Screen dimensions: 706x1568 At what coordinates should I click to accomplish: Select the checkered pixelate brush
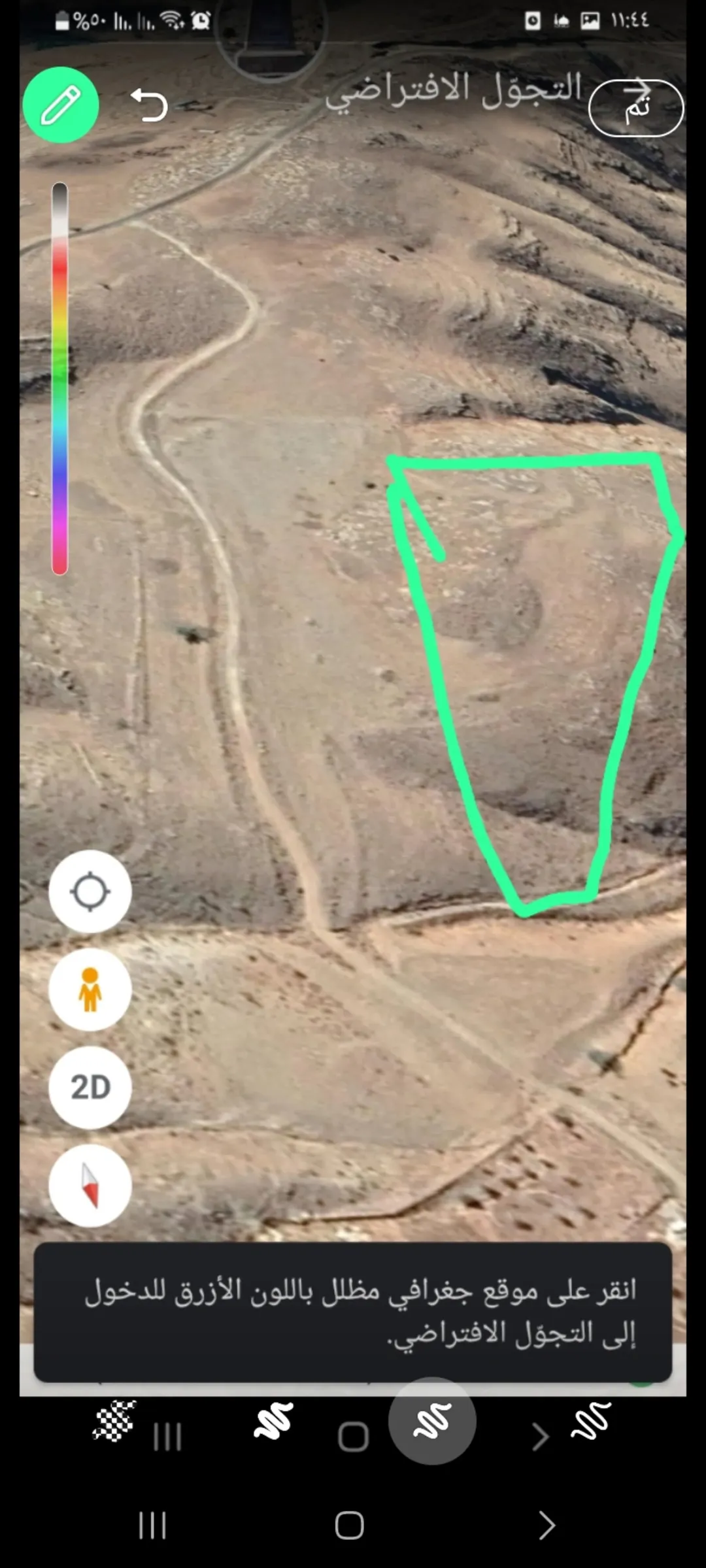point(114,1420)
